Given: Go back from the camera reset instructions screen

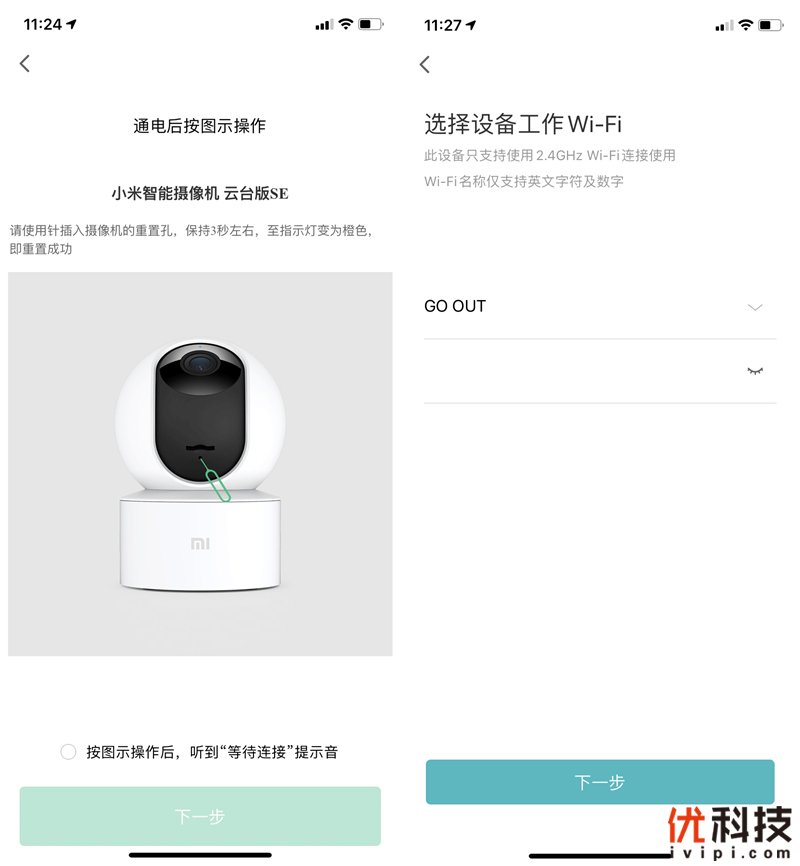Looking at the screenshot, I should [x=25, y=64].
